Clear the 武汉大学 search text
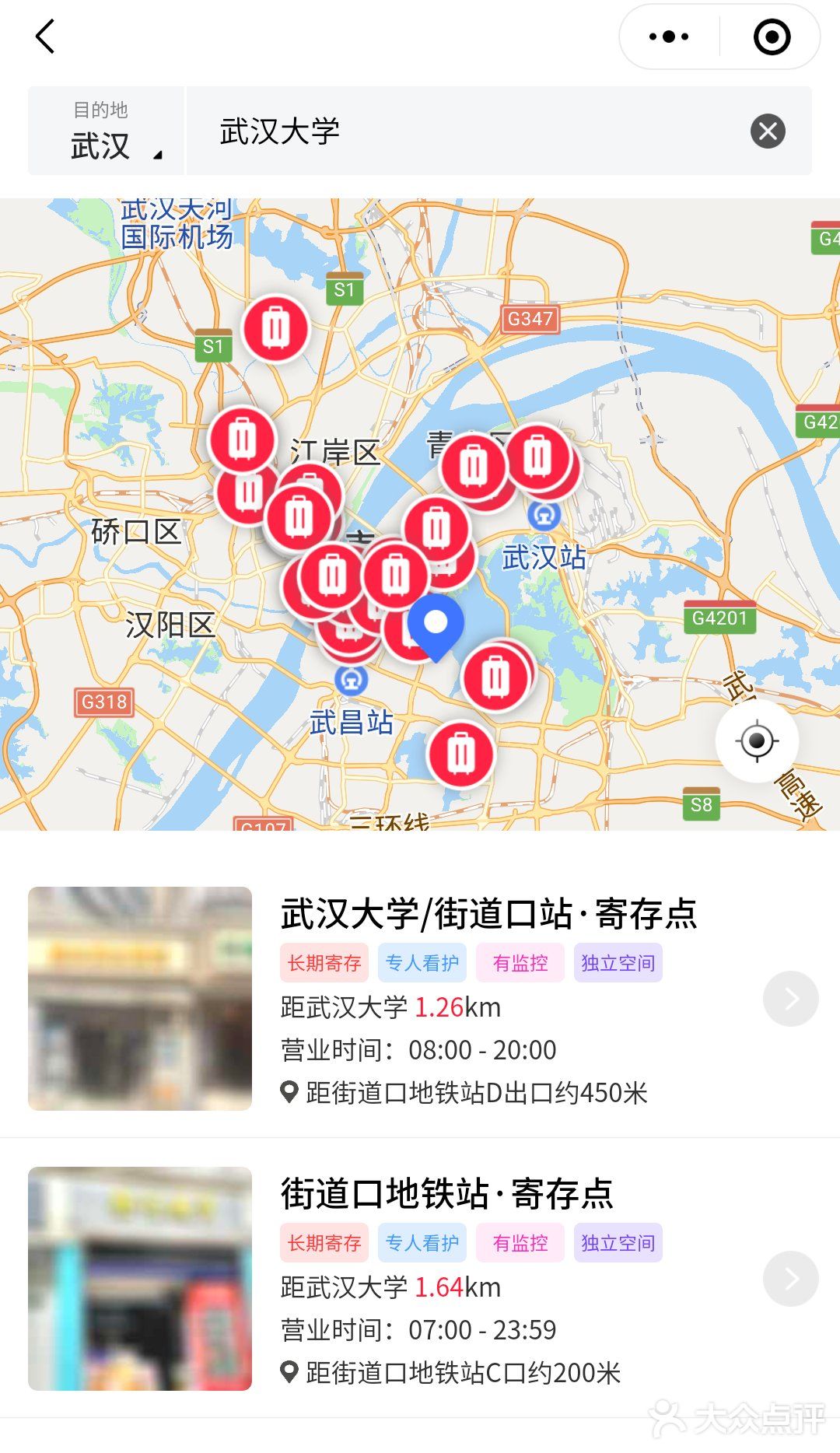Viewport: 840px width, 1453px height. point(768,131)
